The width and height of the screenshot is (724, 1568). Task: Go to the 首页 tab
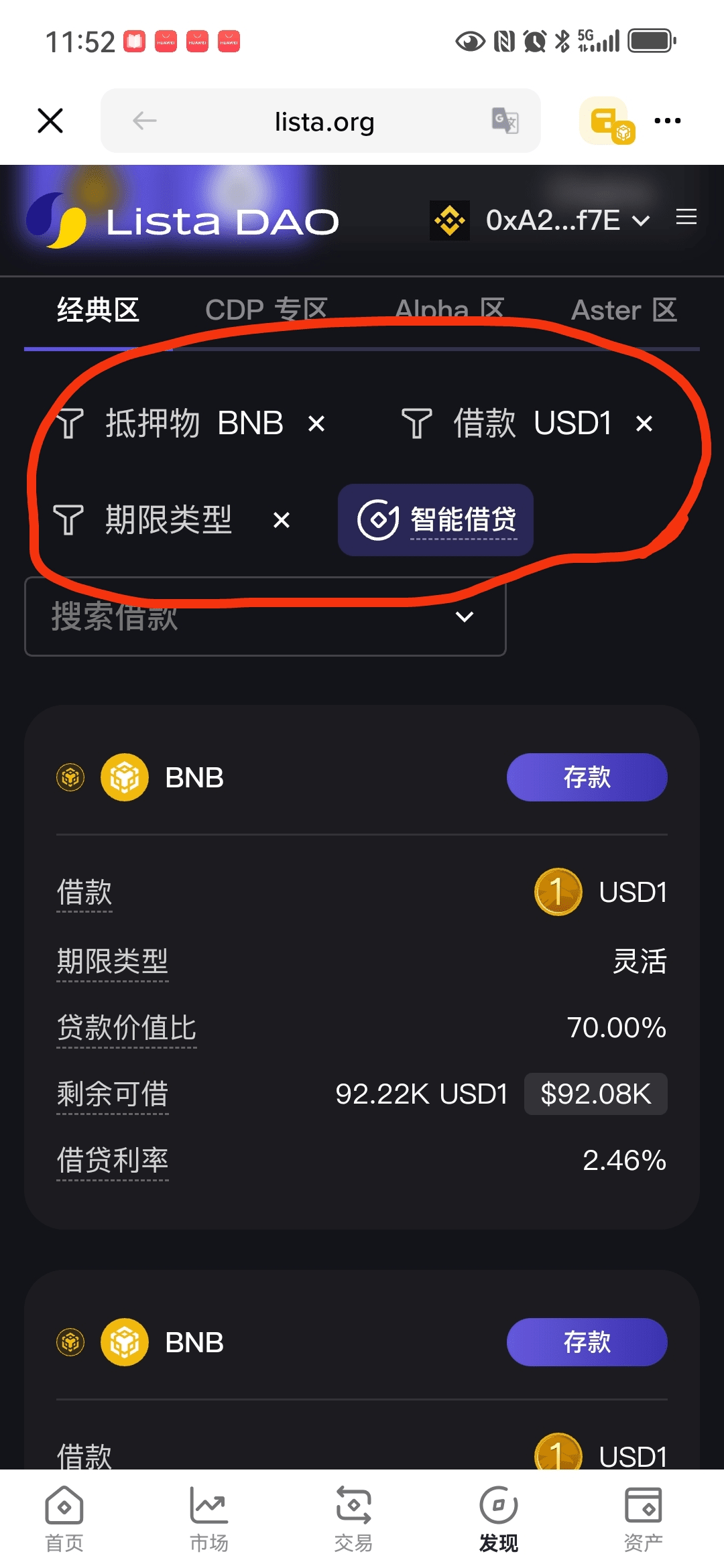click(x=64, y=1519)
